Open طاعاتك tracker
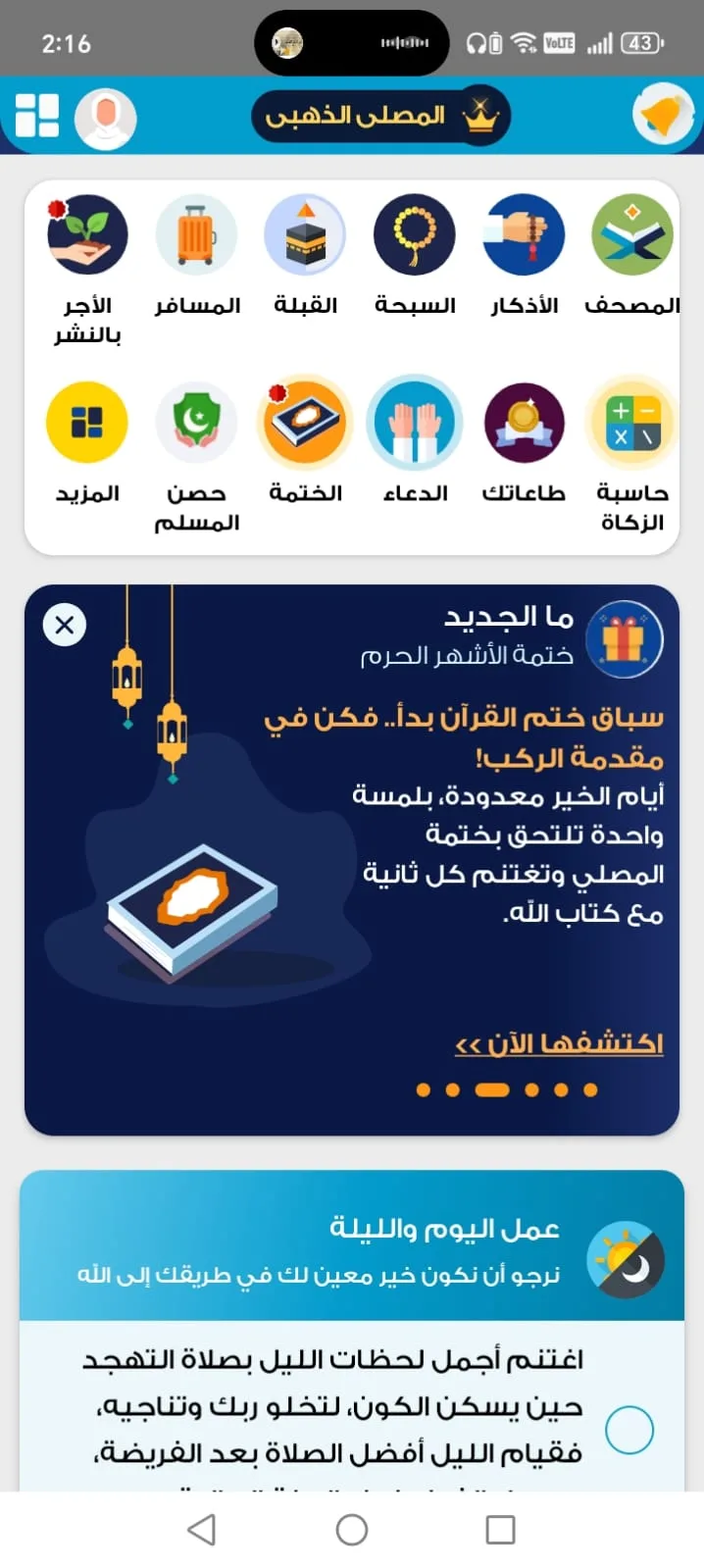 [525, 442]
